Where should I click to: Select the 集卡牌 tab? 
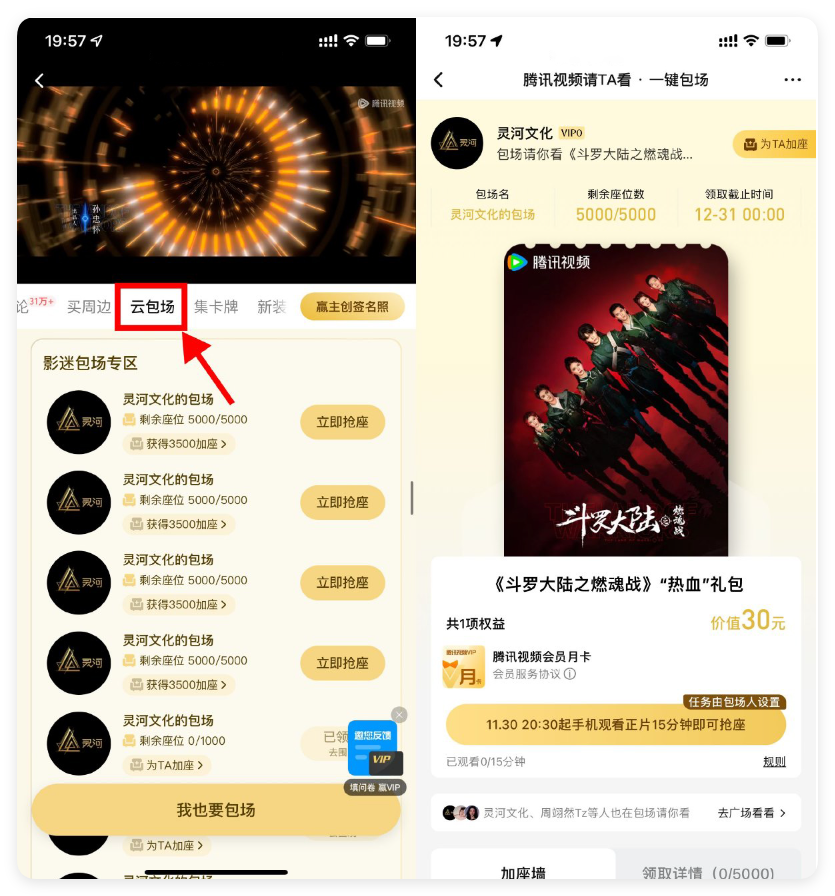click(x=216, y=307)
